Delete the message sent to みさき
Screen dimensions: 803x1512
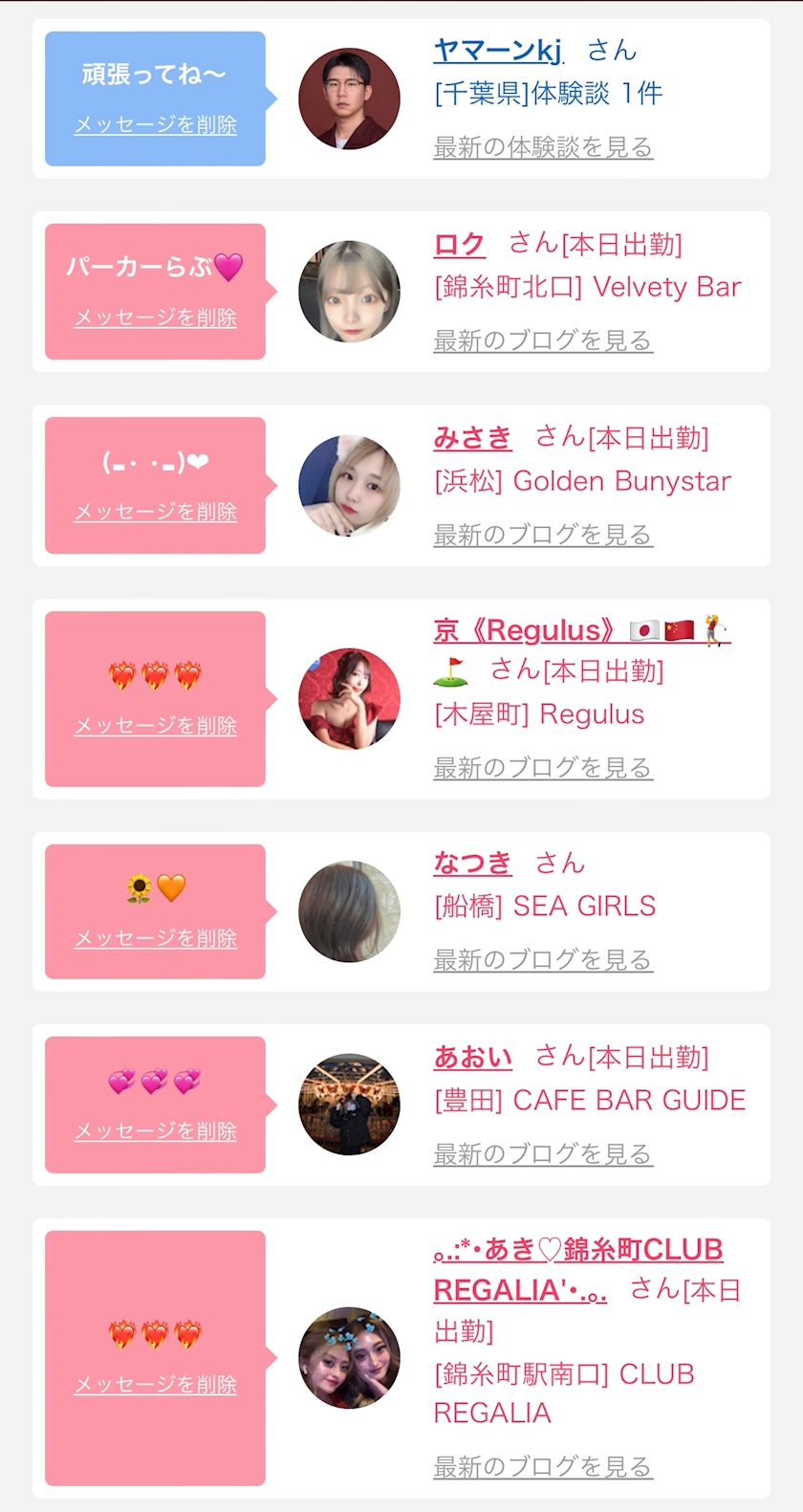tap(155, 513)
